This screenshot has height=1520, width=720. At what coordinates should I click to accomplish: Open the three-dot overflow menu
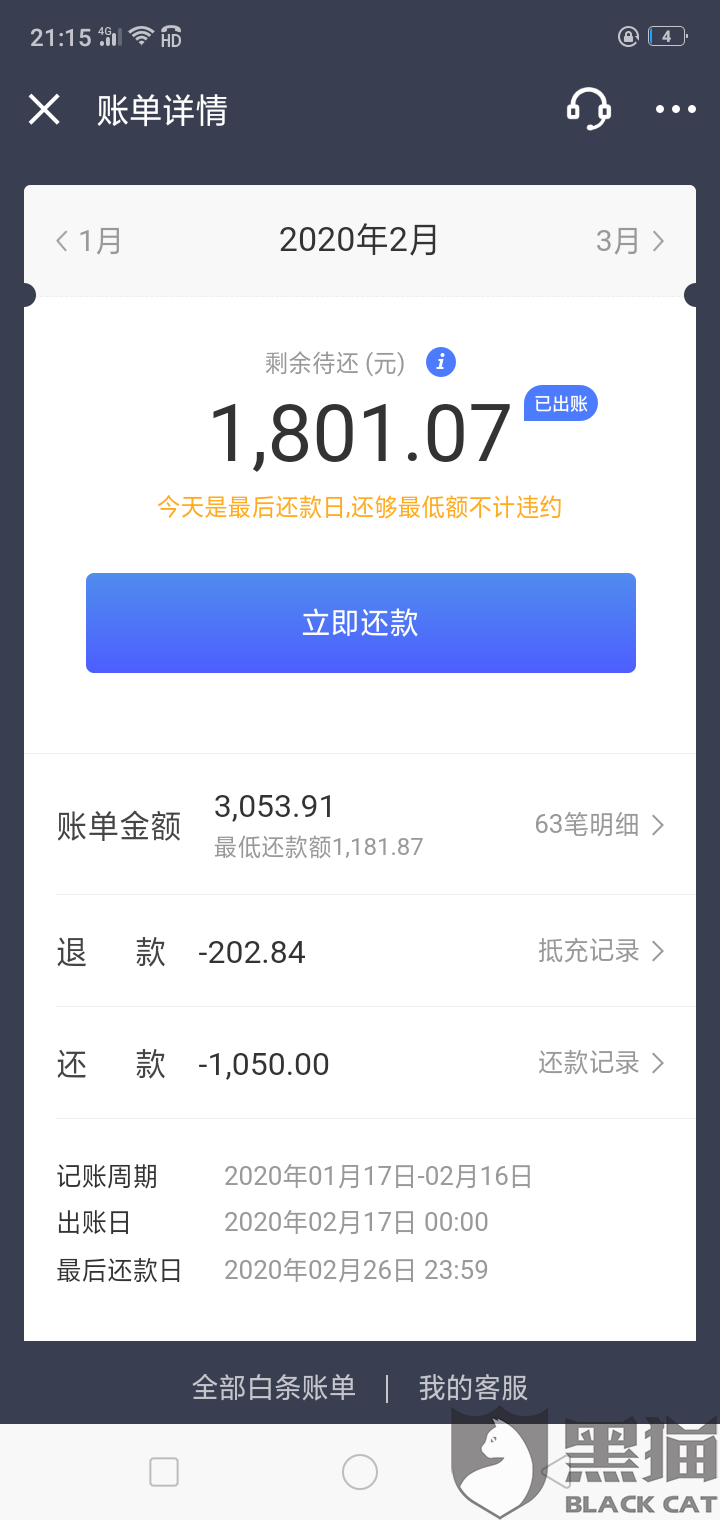coord(676,110)
